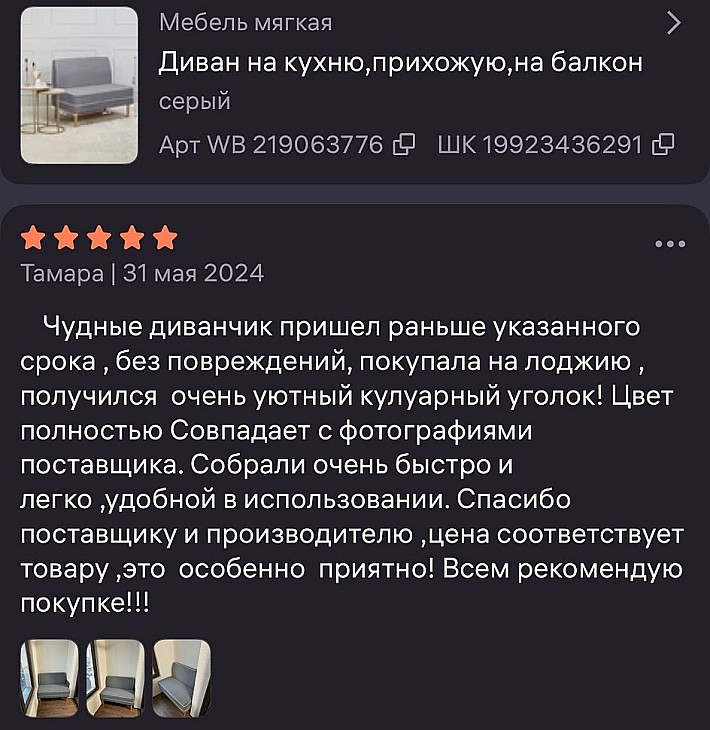View the second photo in Tamara's review

115,680
